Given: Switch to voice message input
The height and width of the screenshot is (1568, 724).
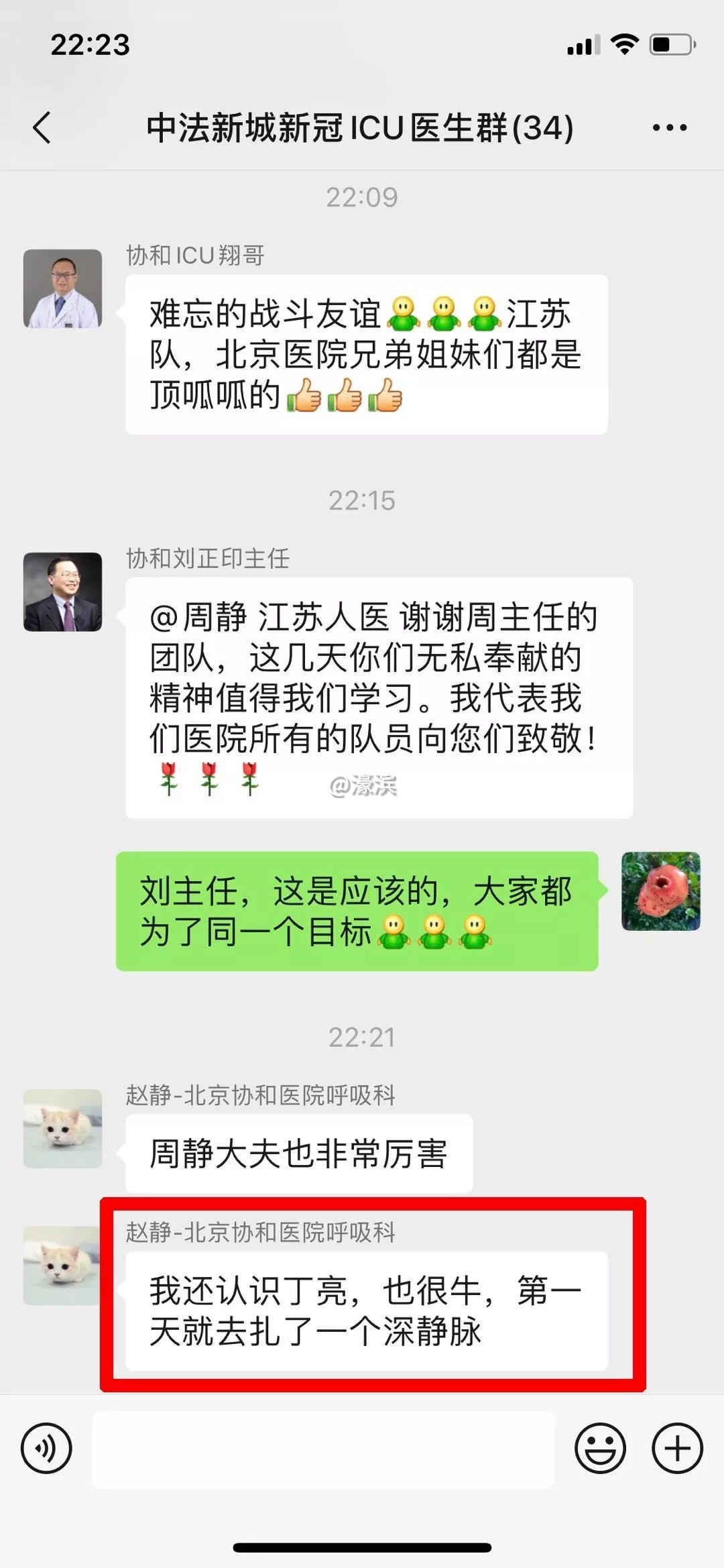Looking at the screenshot, I should point(46,1448).
